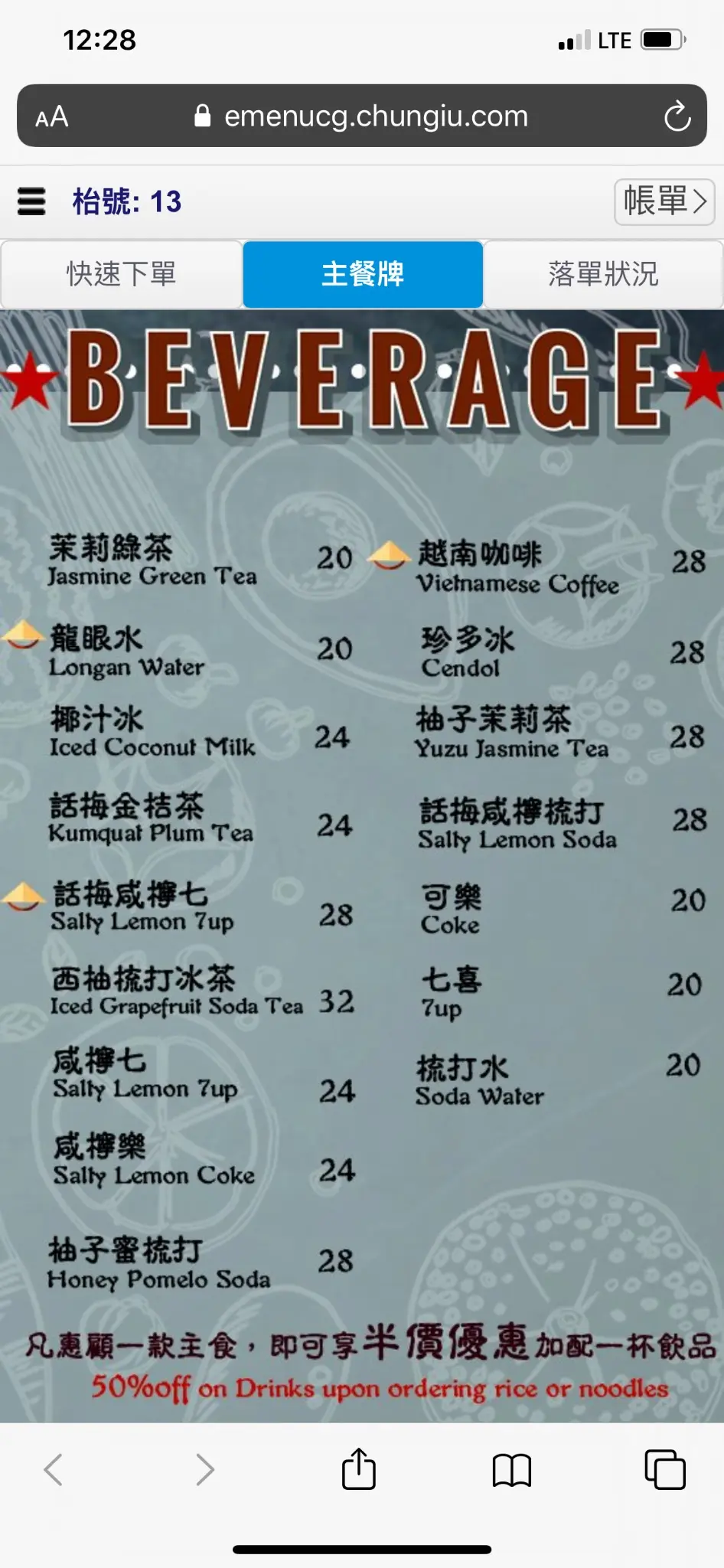
Task: Open Safari bookmarks
Action: tap(511, 1469)
